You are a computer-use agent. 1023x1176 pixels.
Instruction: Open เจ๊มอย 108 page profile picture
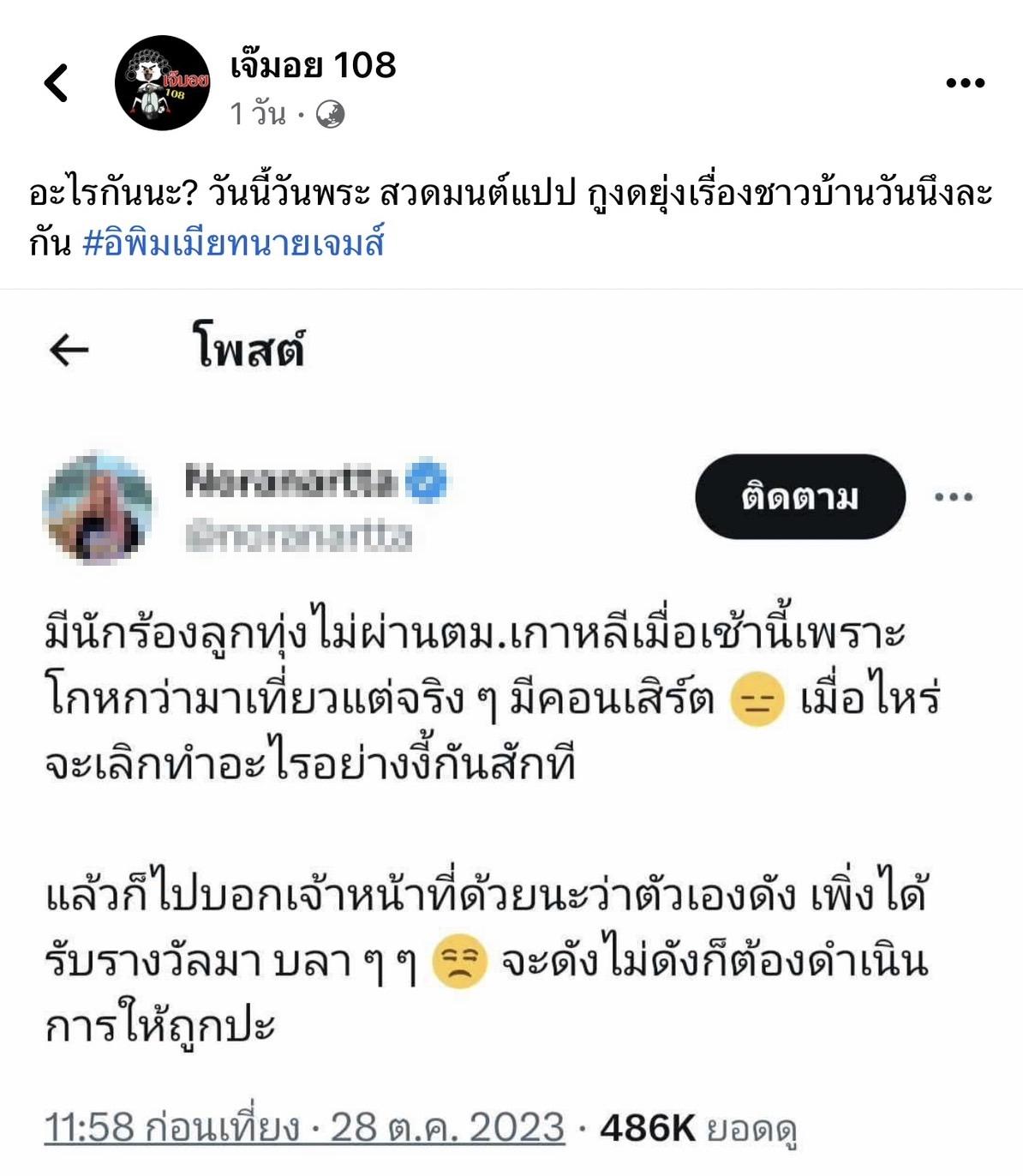[162, 83]
